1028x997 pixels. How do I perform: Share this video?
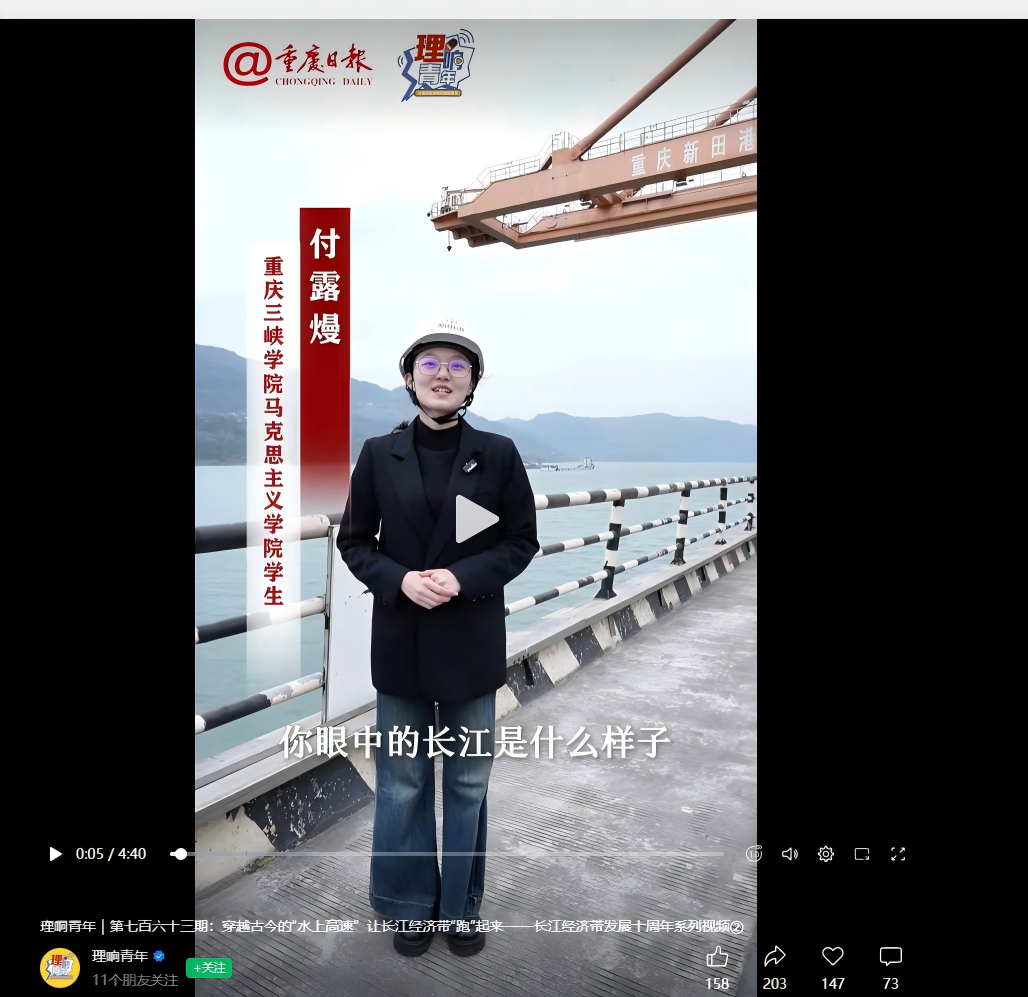click(774, 957)
